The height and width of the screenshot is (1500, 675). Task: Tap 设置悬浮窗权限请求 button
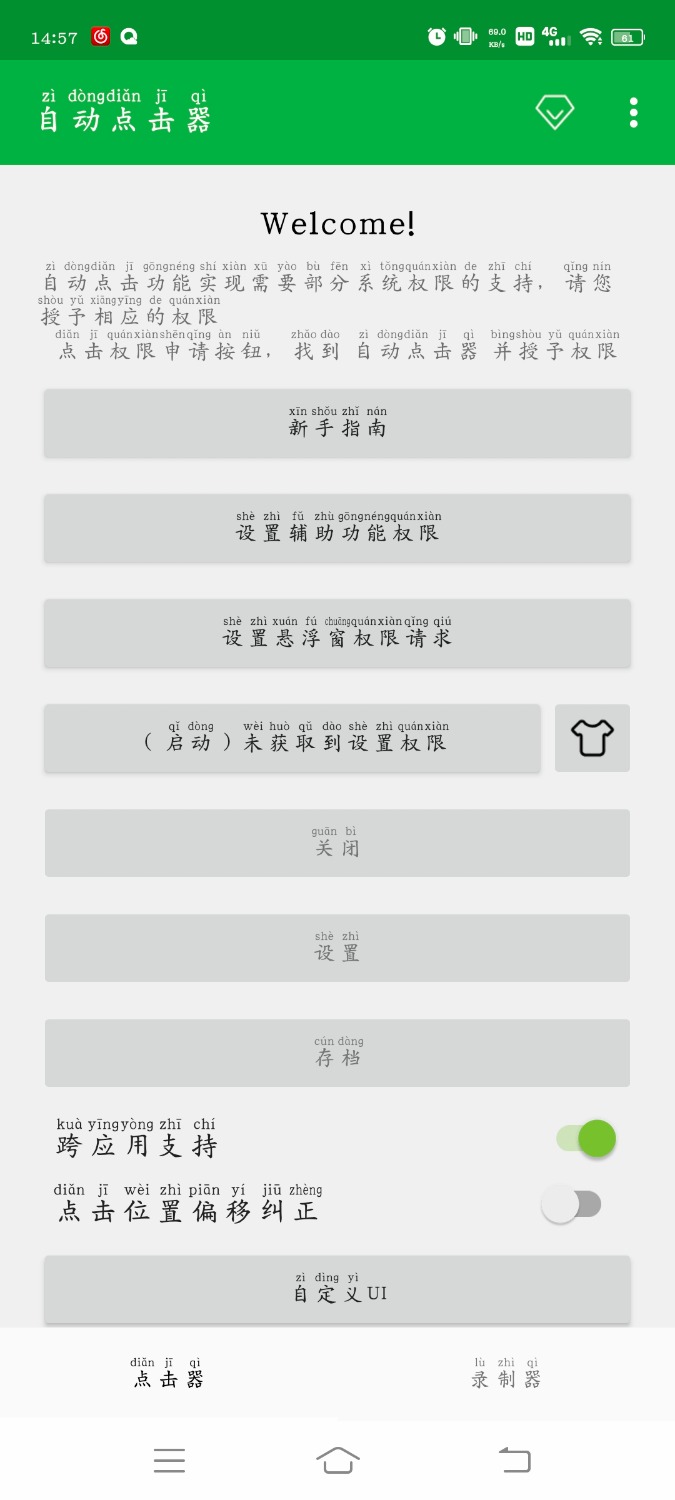[x=337, y=633]
